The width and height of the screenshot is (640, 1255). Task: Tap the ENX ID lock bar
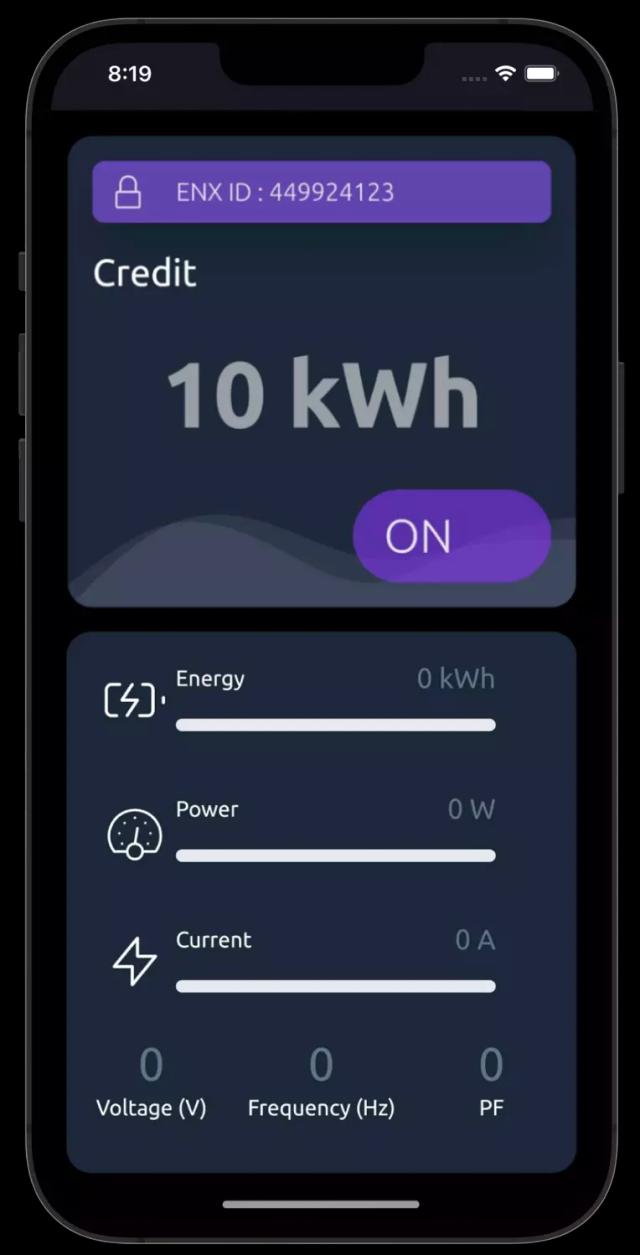coord(321,192)
